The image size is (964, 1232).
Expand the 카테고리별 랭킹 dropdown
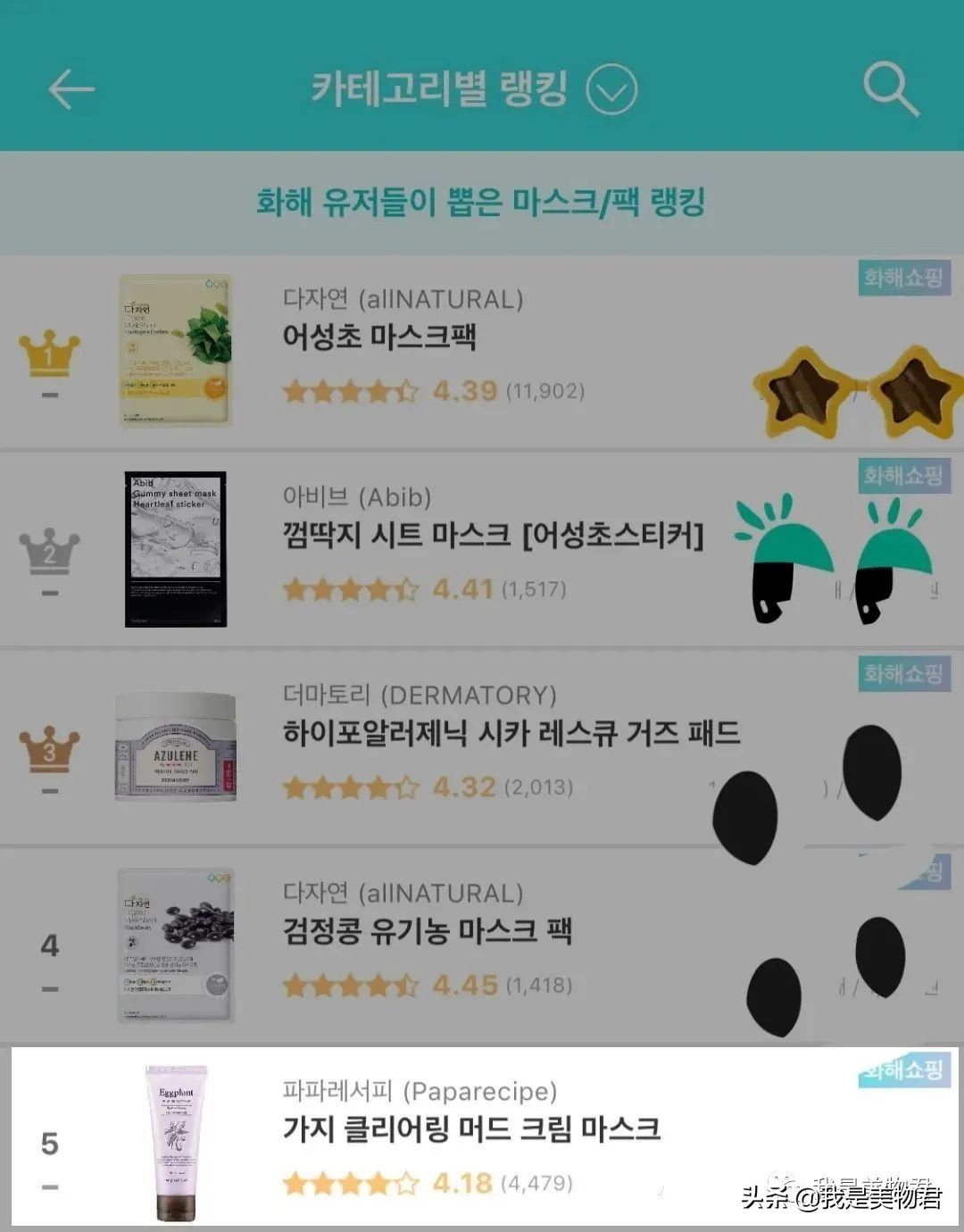tap(611, 90)
